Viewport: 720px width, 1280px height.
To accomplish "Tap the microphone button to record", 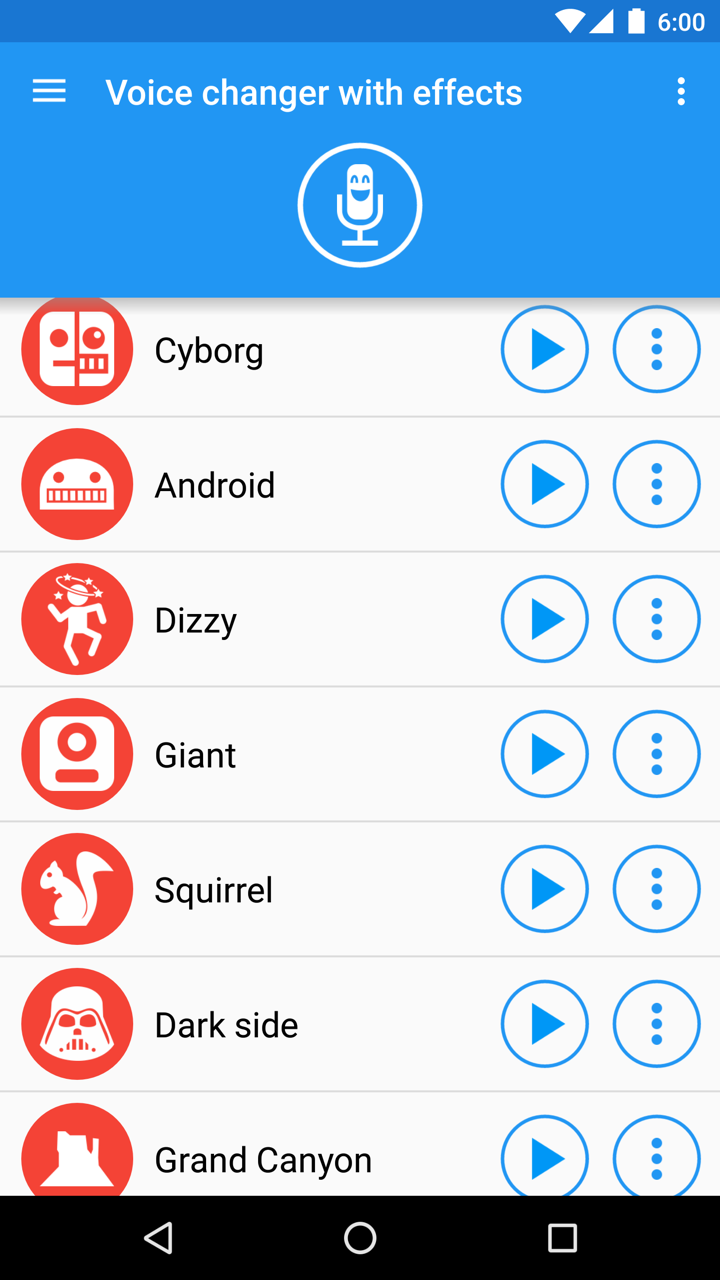I will (360, 204).
